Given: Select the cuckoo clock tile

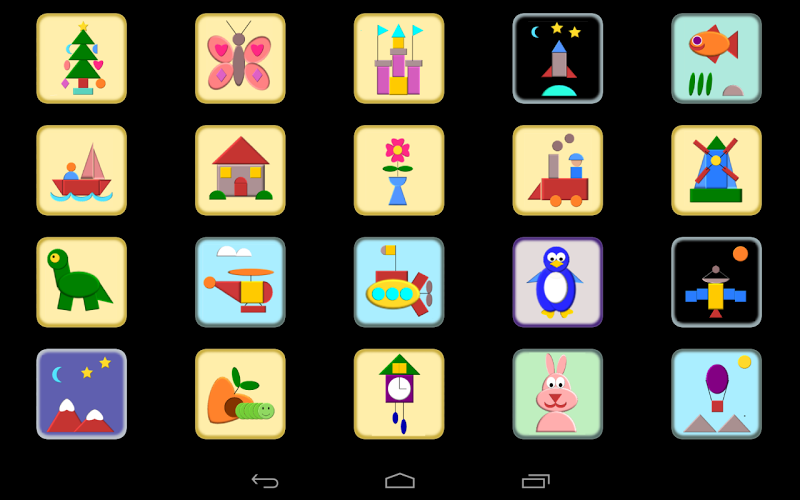Looking at the screenshot, I should (x=399, y=394).
